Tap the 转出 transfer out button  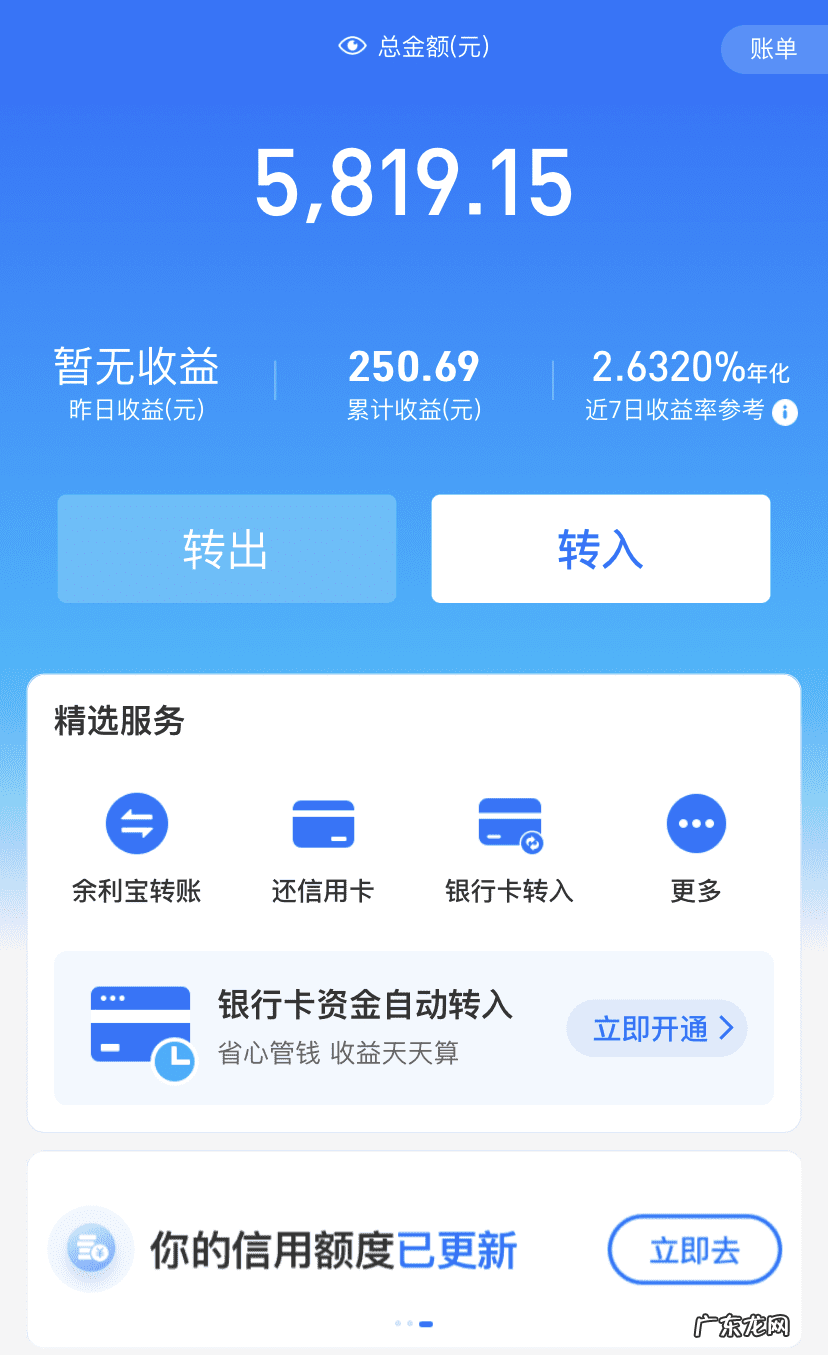227,549
